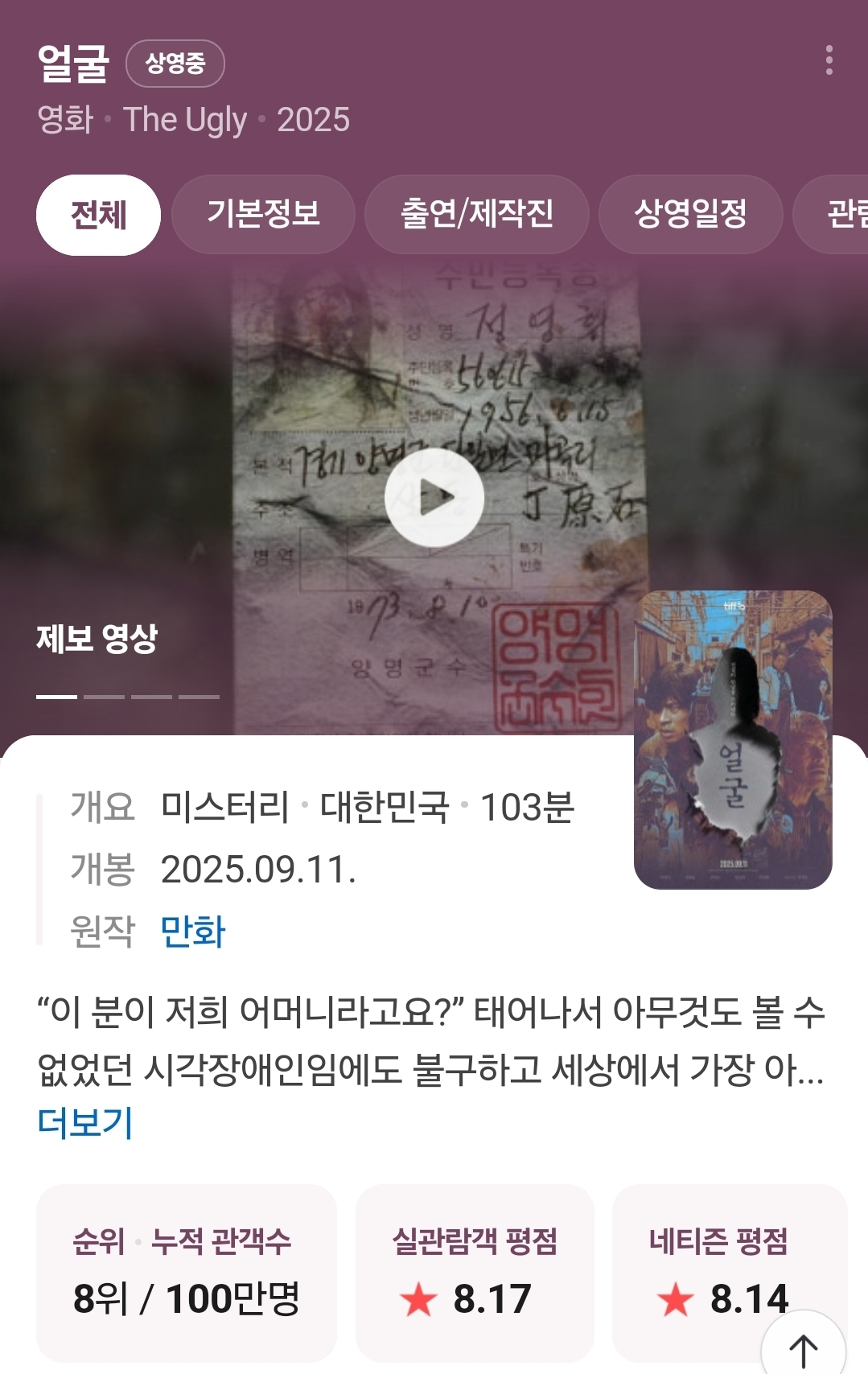Screen dimensions: 868x1374
Task: Switch to the 상영일정 tab
Action: pos(690,214)
